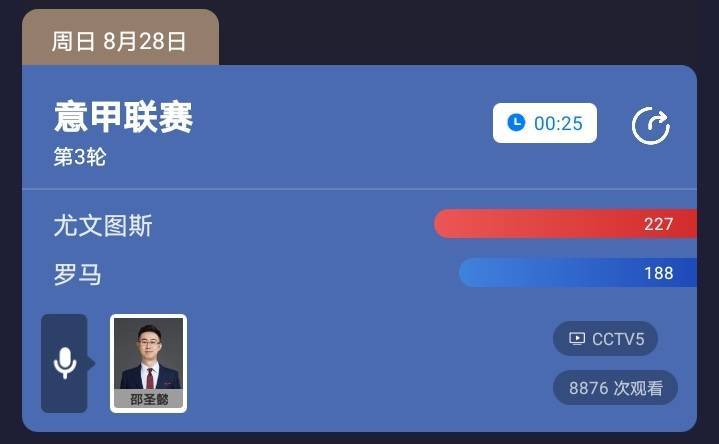Vote for 尤文图斯 with 227 support

point(566,224)
